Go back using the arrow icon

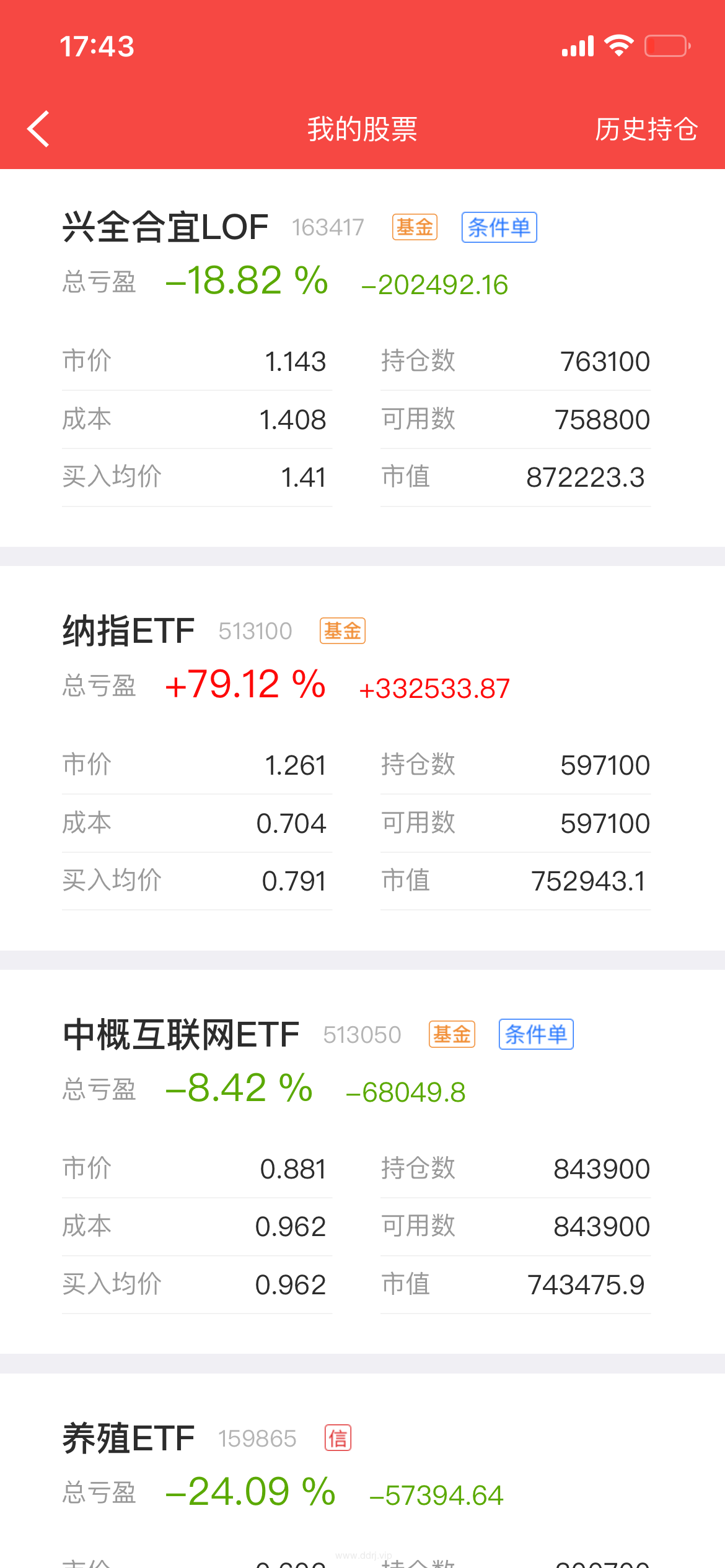click(38, 129)
